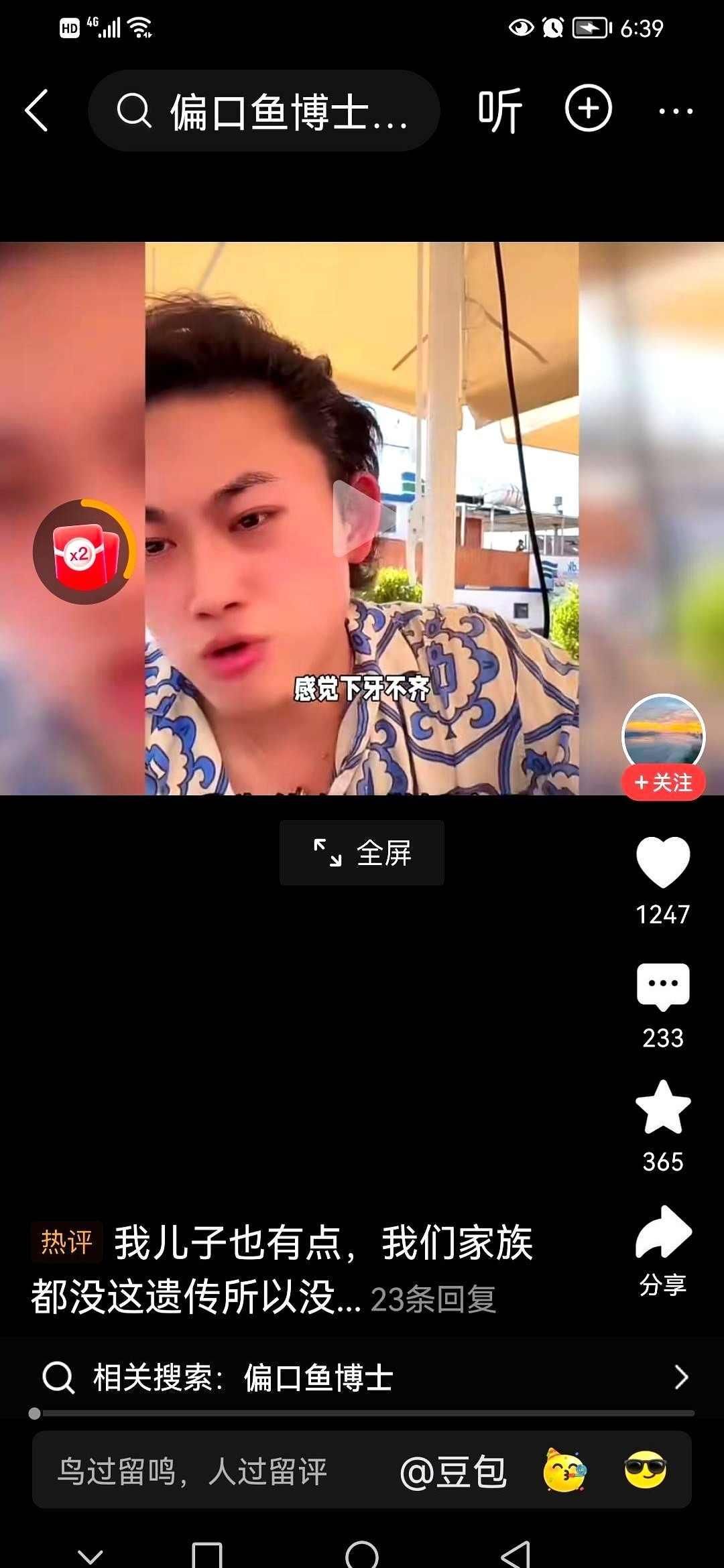Open the three-dot more options menu

(677, 109)
